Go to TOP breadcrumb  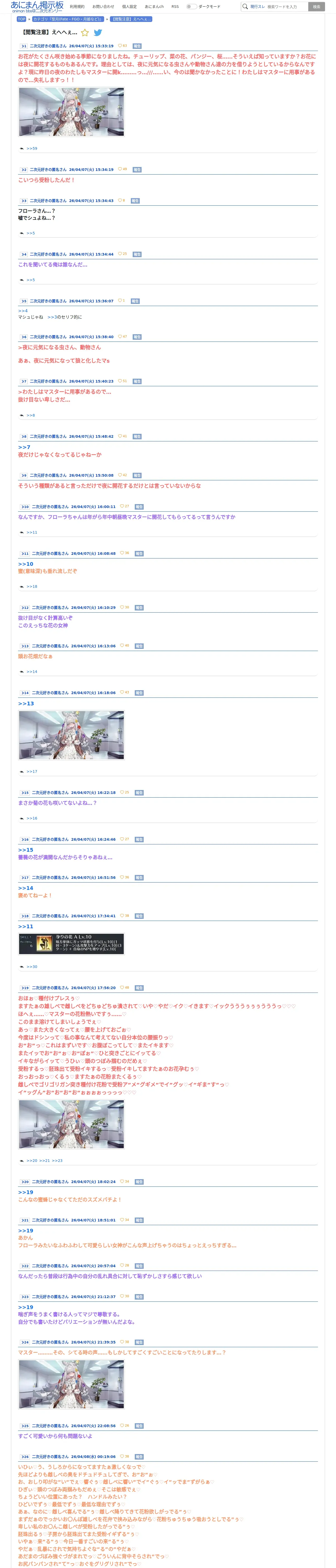click(x=21, y=19)
